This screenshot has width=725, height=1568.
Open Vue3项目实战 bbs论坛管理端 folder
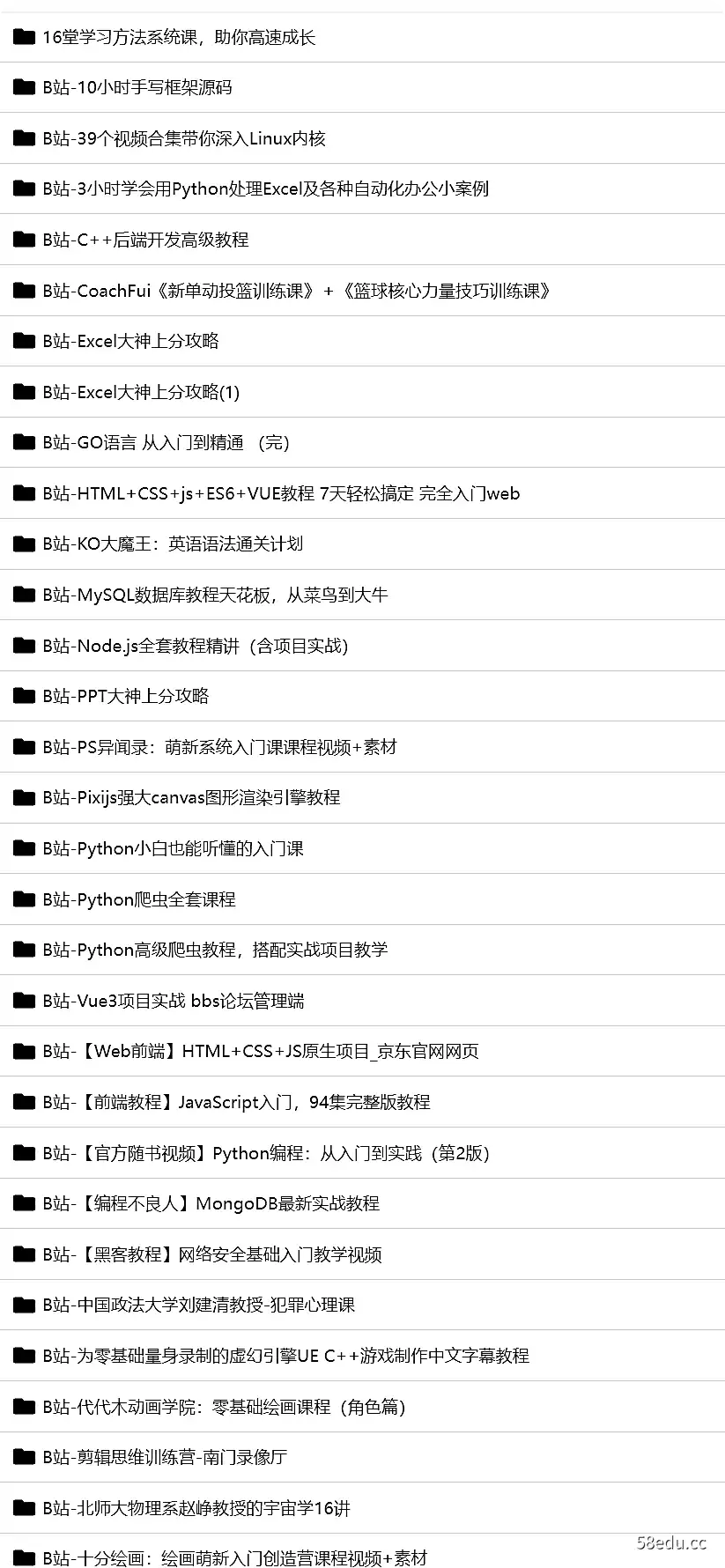(174, 1001)
